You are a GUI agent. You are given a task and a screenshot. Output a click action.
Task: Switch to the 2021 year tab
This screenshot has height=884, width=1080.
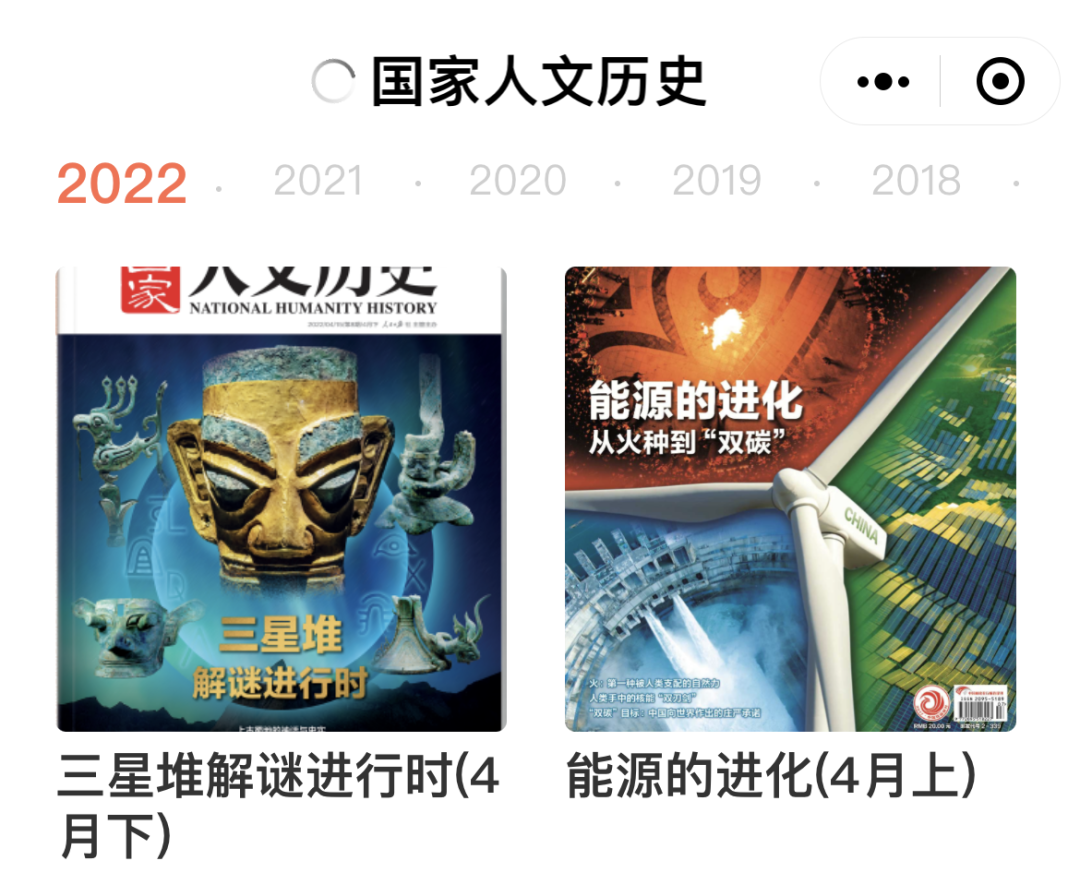pos(318,181)
